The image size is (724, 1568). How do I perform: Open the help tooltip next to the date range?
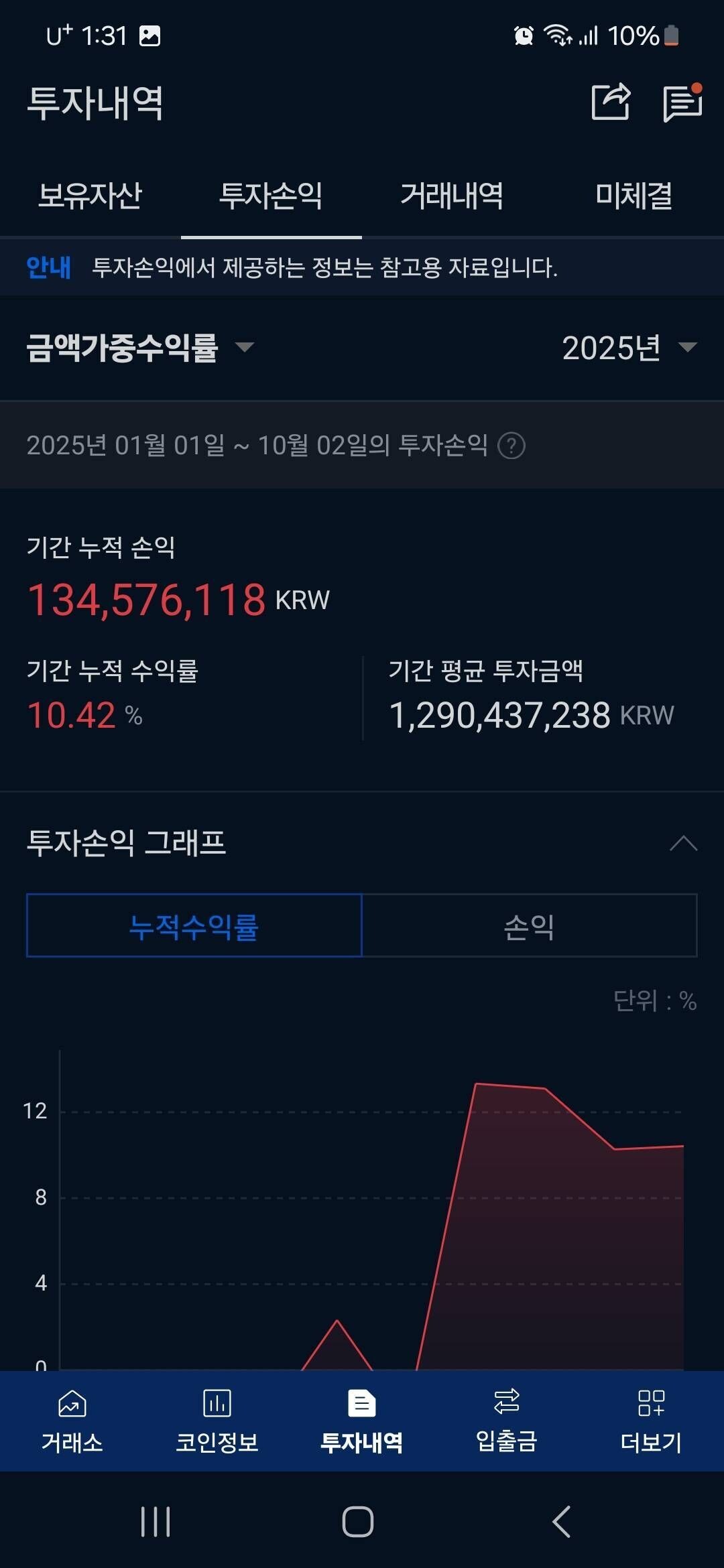pos(512,445)
